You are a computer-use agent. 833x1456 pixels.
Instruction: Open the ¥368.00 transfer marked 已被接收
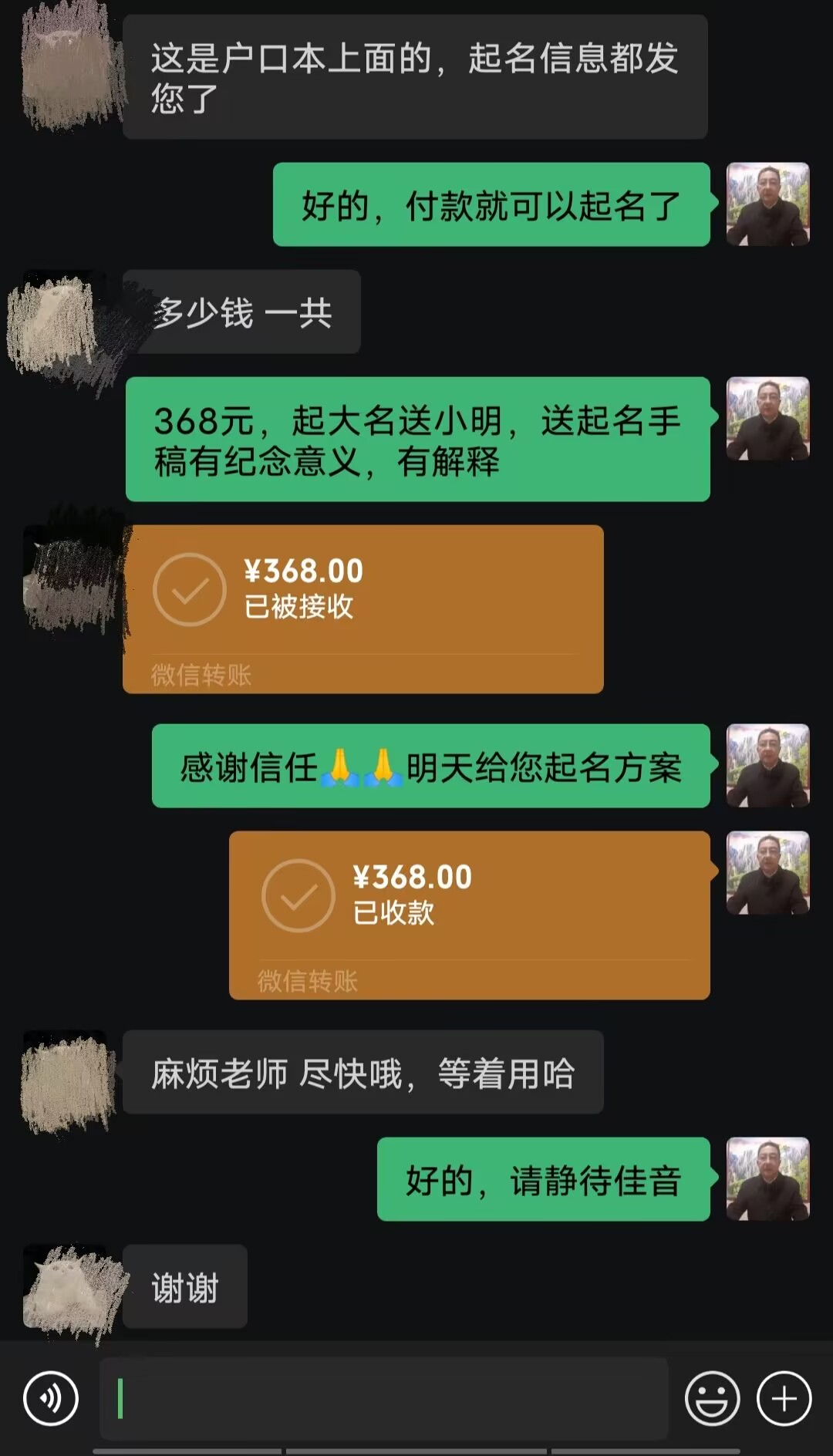(x=363, y=608)
